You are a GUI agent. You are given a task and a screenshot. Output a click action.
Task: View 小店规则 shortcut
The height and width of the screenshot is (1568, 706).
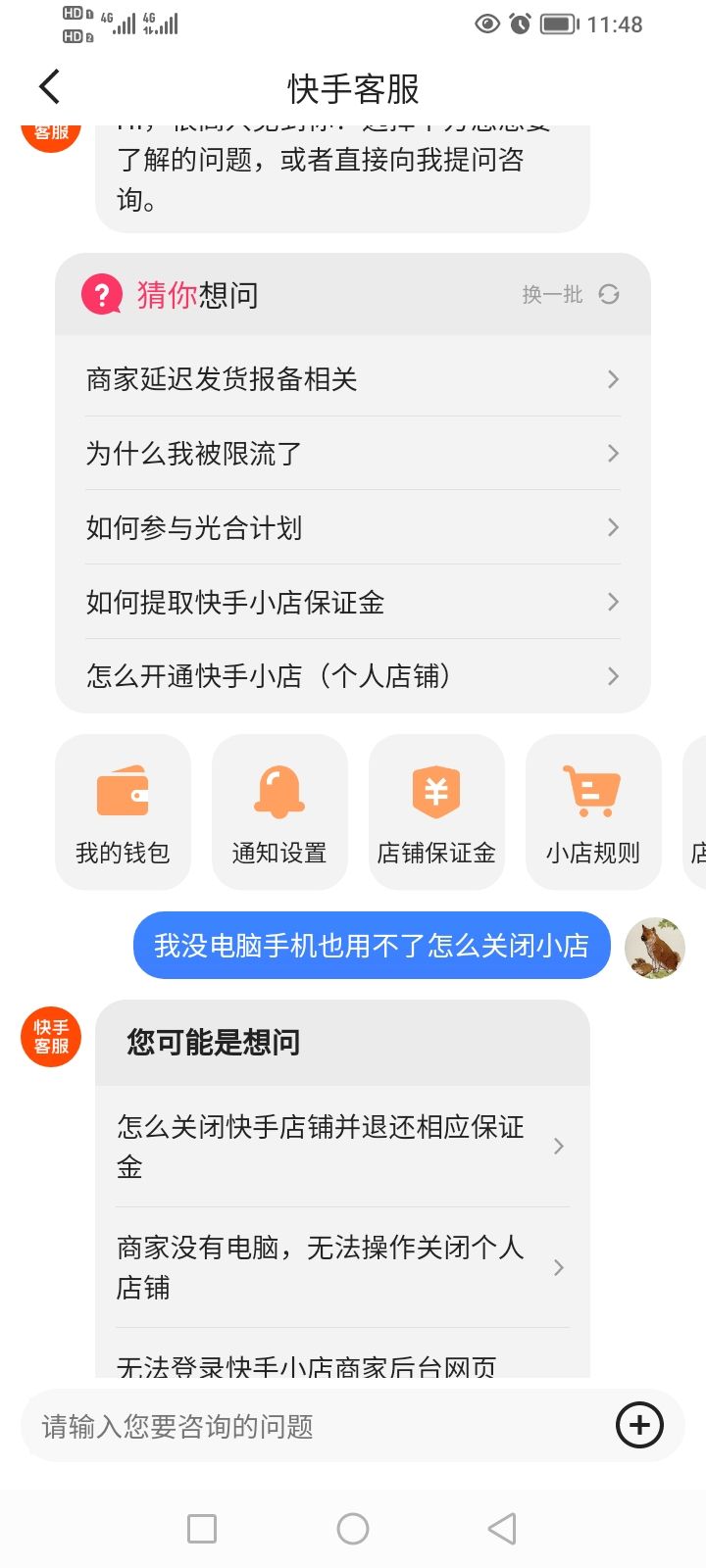coord(593,812)
